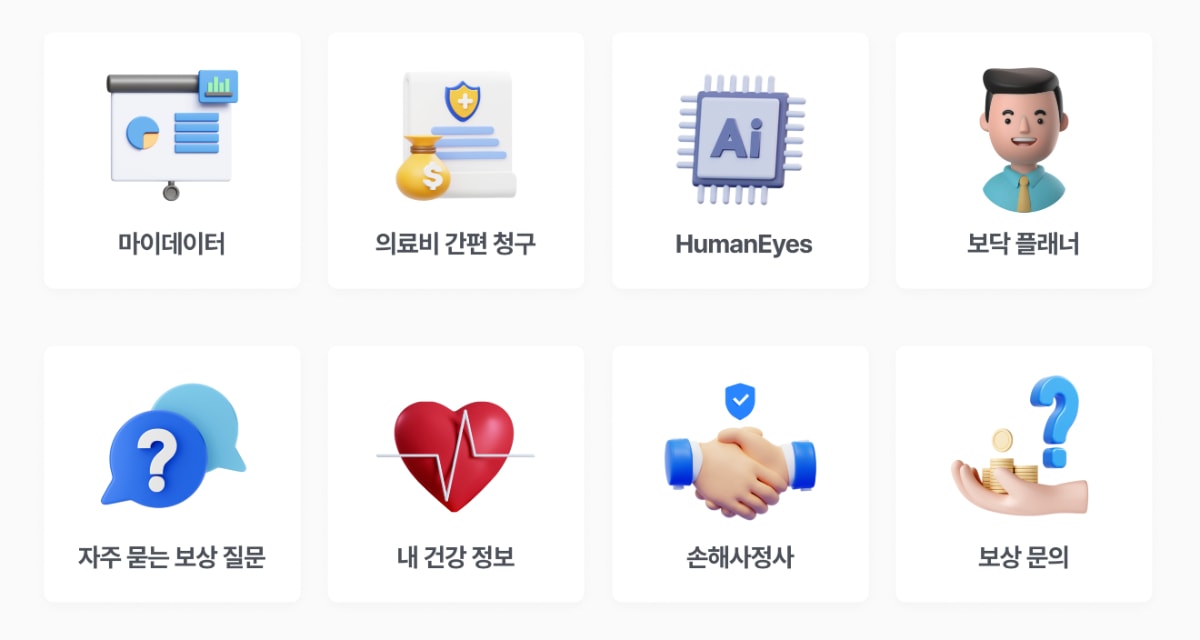Image resolution: width=1200 pixels, height=640 pixels.
Task: Go to 보상 문의
Action: point(1023,474)
